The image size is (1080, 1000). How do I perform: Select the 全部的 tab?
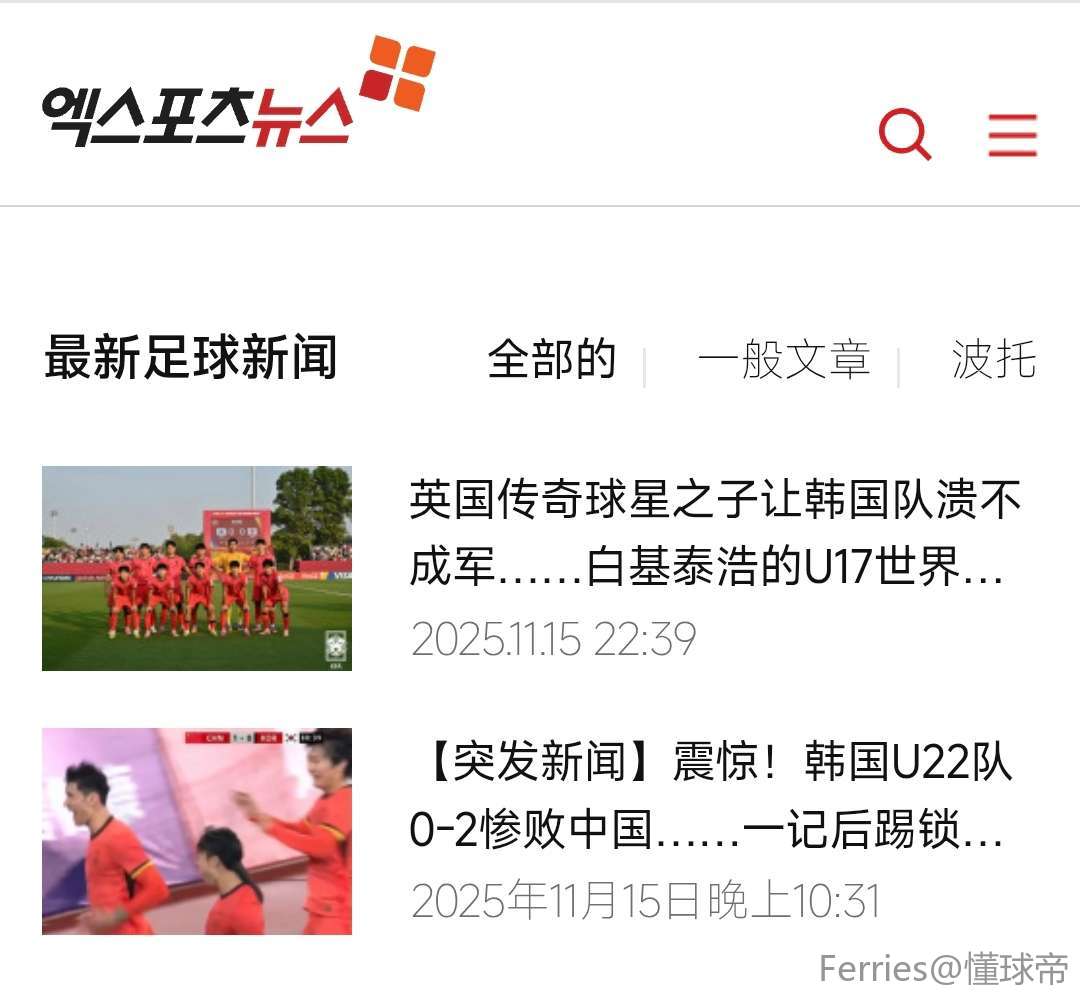551,360
